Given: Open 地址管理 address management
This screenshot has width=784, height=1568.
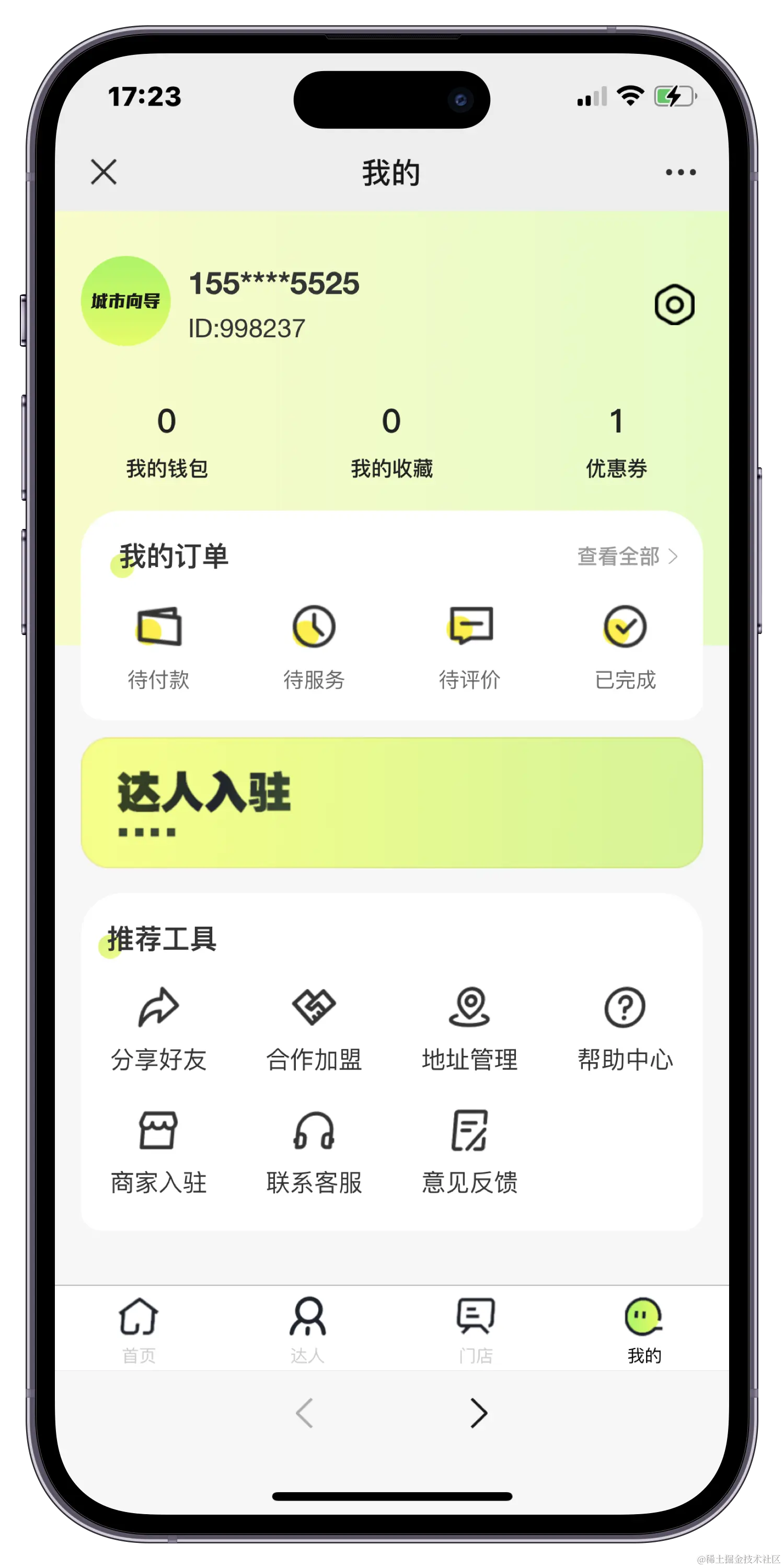Looking at the screenshot, I should tap(470, 1029).
